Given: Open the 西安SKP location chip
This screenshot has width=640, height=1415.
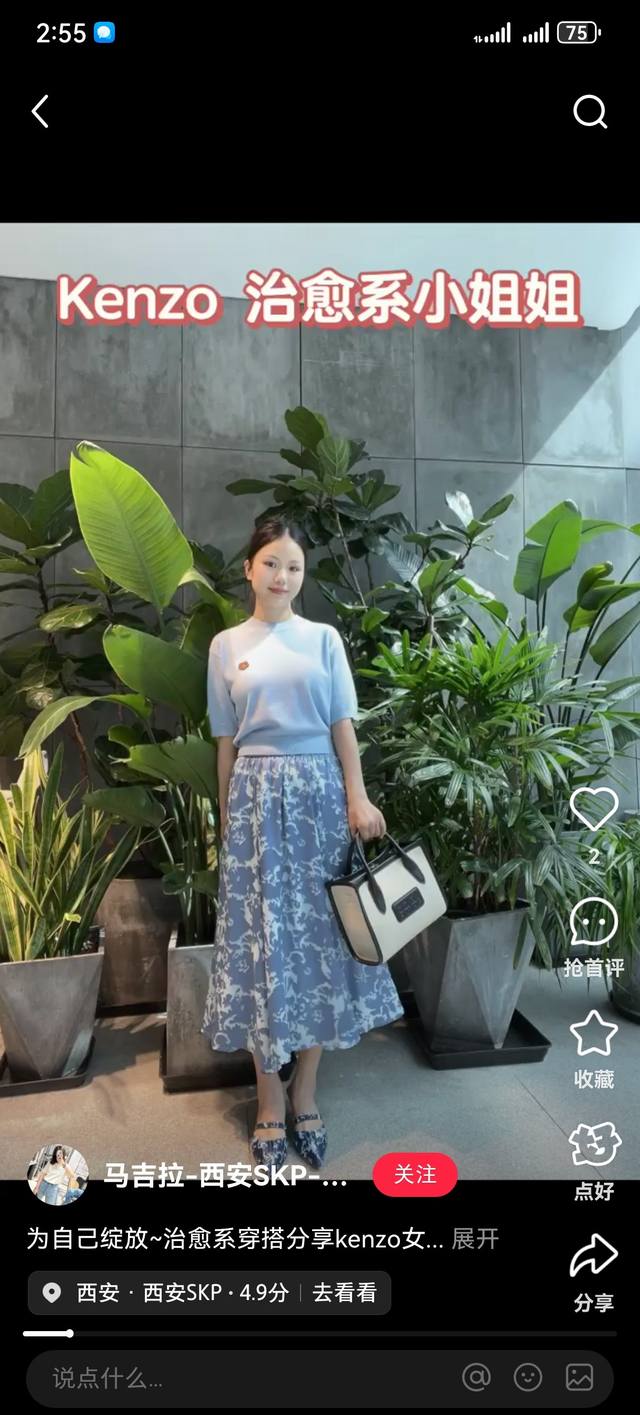Looking at the screenshot, I should point(209,1292).
